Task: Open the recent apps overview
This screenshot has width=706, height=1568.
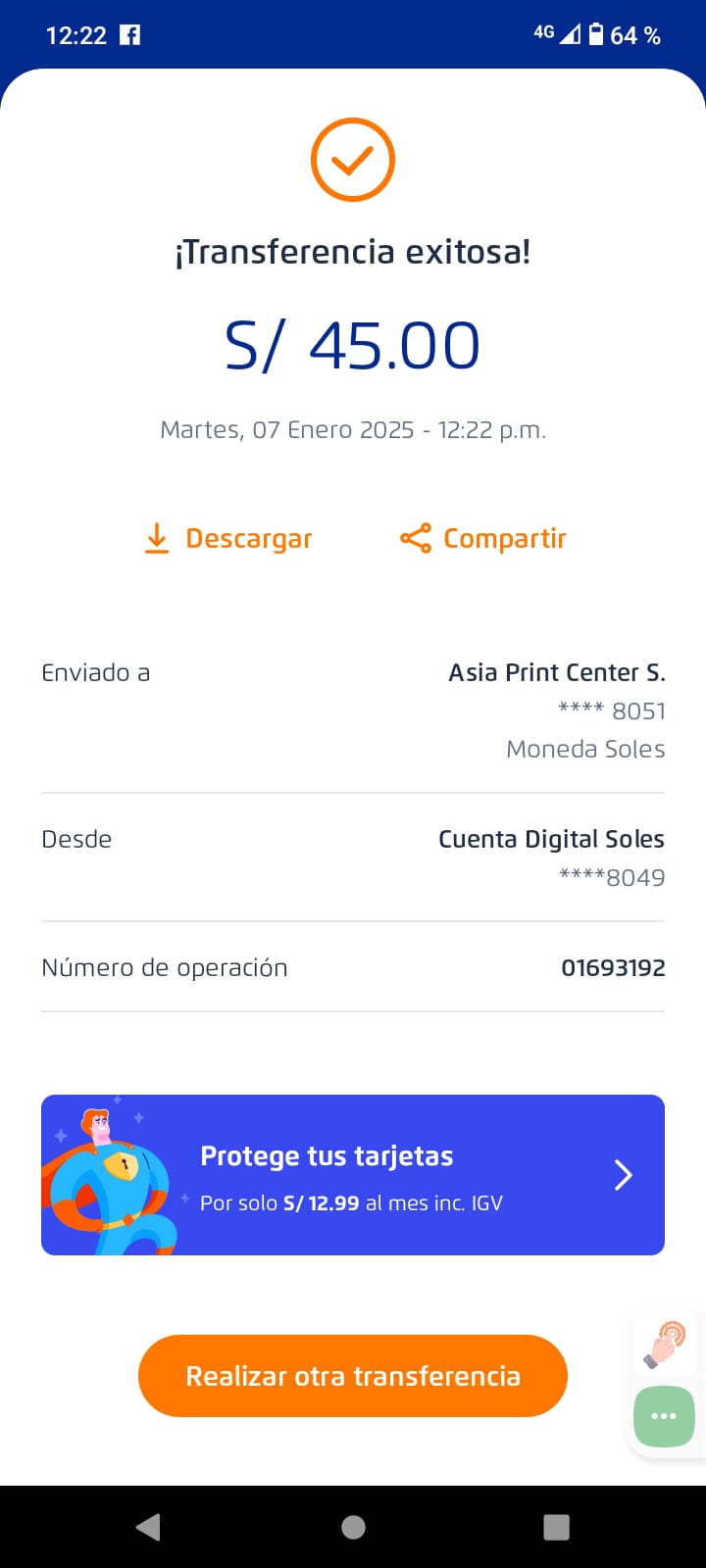Action: [557, 1527]
